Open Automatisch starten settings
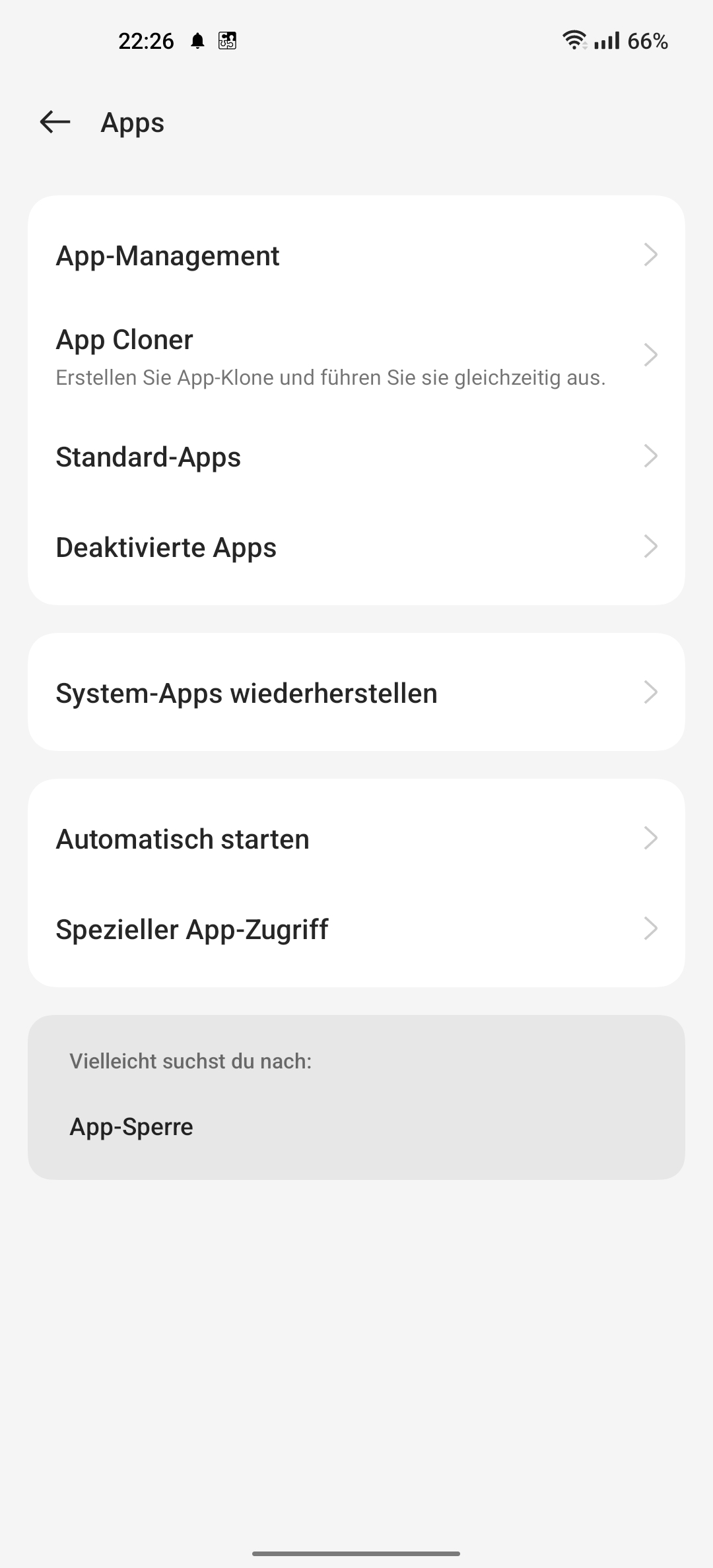 tap(356, 839)
